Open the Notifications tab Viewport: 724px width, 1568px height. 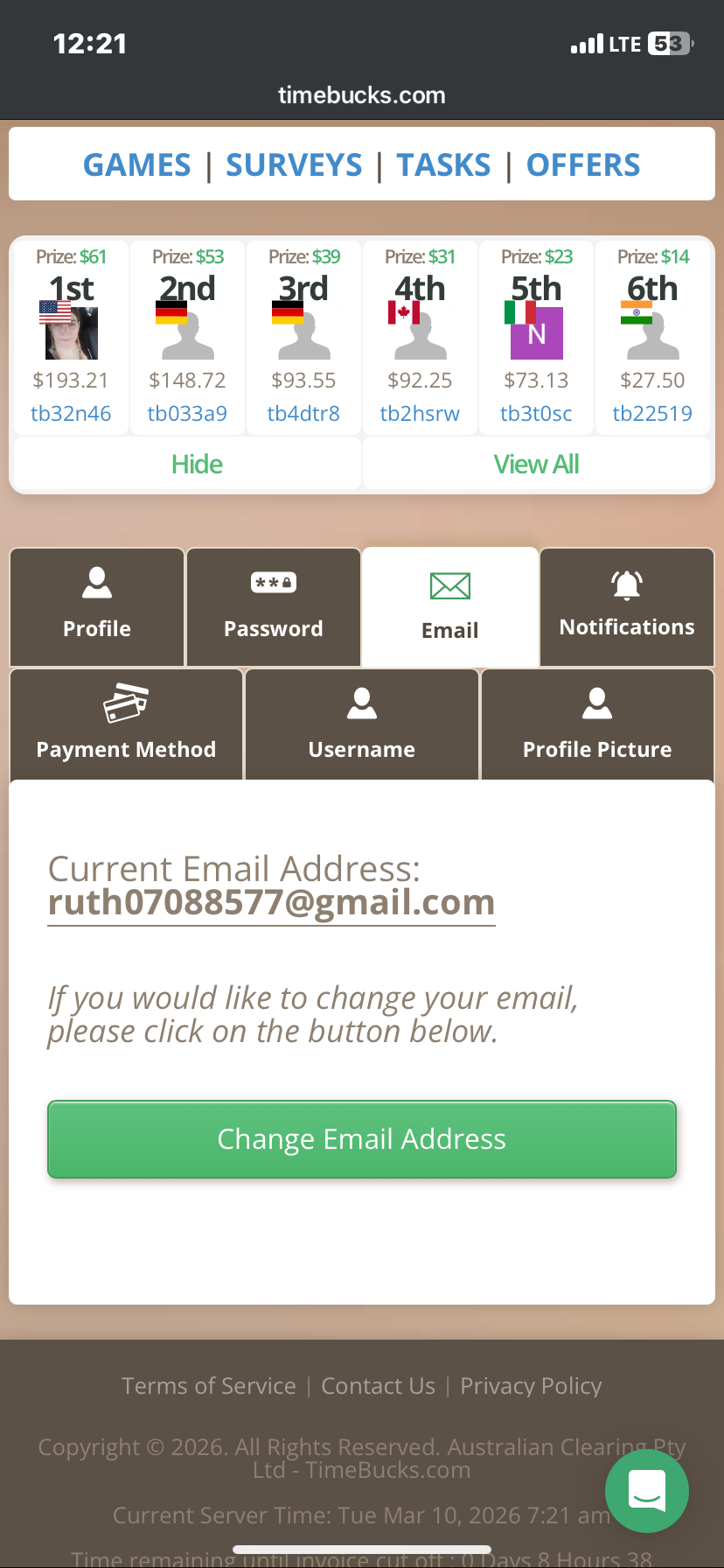coord(627,607)
